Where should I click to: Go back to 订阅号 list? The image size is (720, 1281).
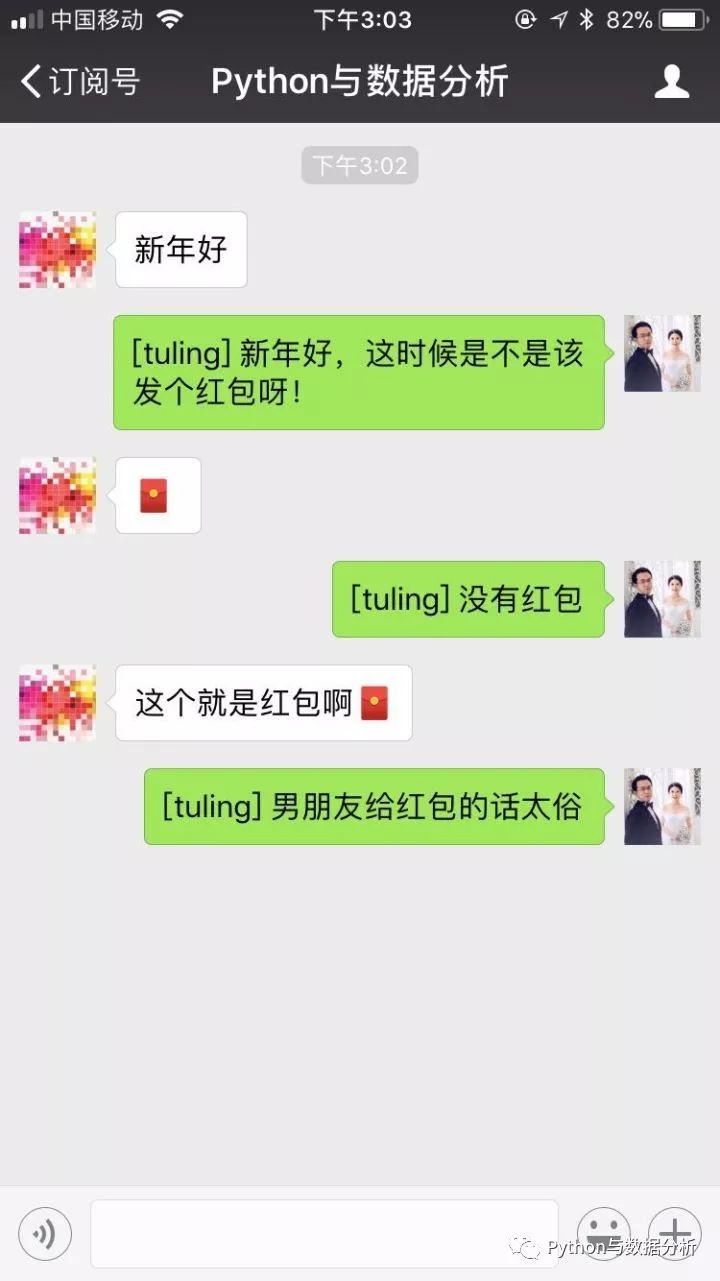coord(80,82)
